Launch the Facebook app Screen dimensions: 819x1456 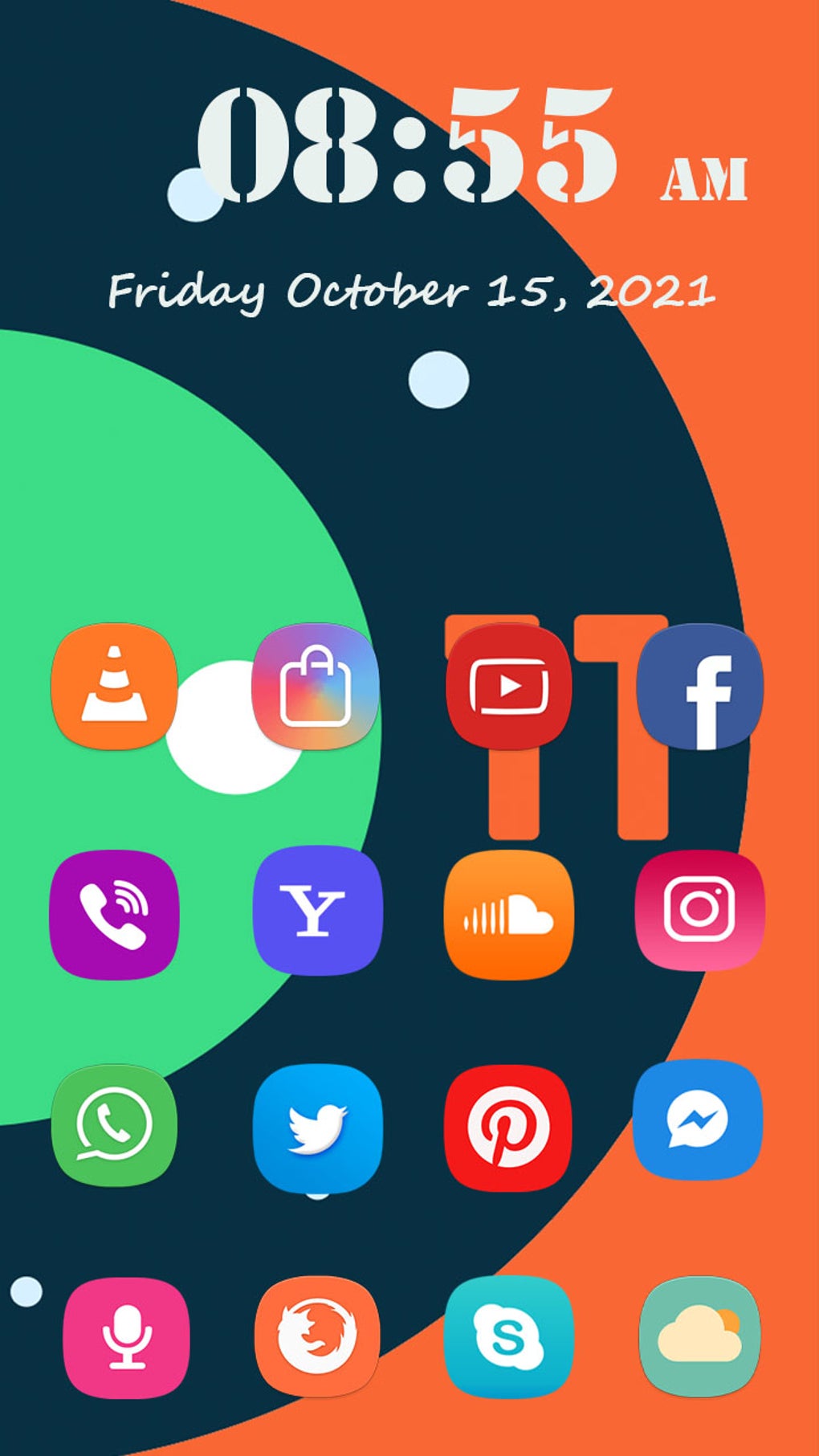[703, 688]
